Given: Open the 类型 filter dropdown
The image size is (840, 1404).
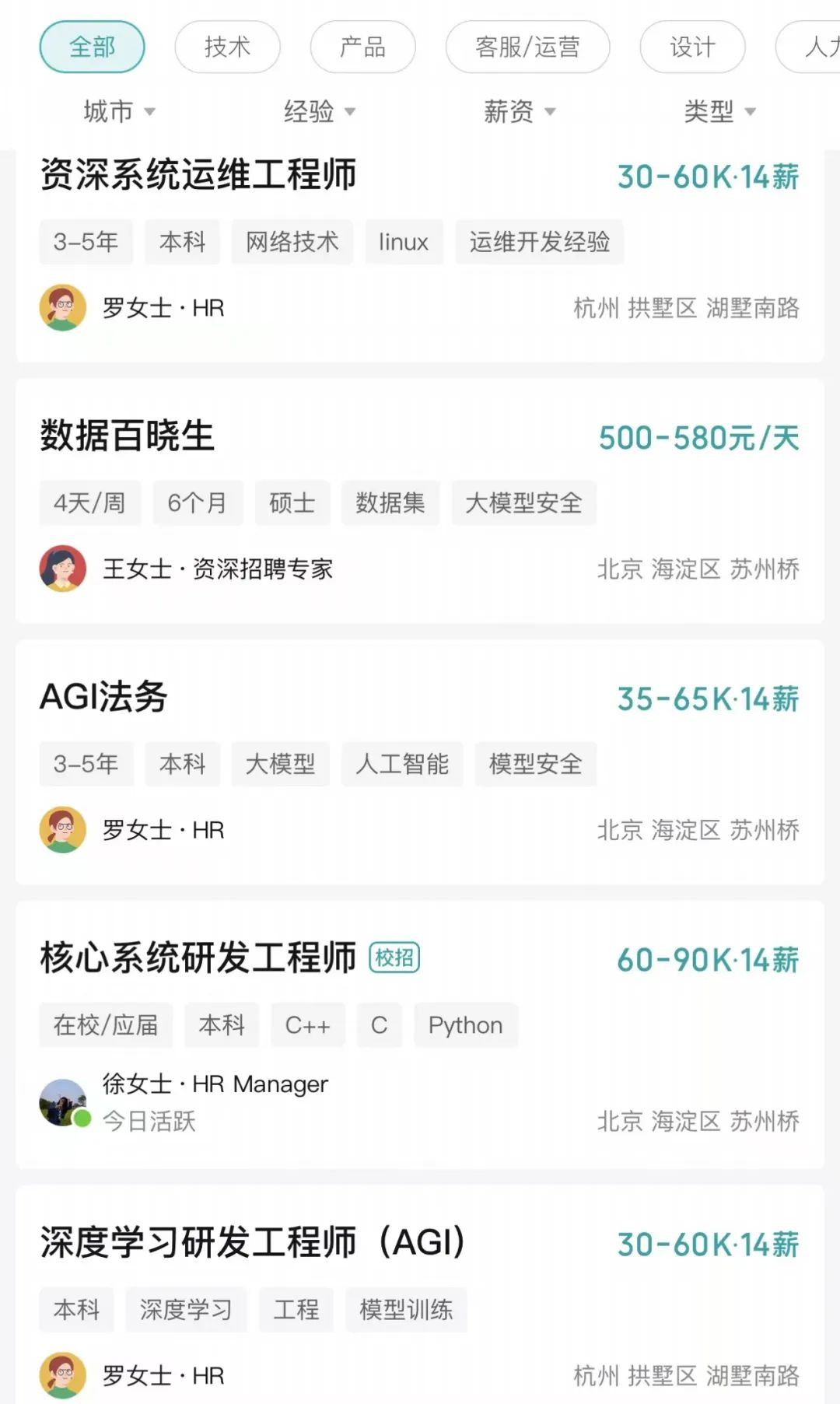Looking at the screenshot, I should [719, 112].
